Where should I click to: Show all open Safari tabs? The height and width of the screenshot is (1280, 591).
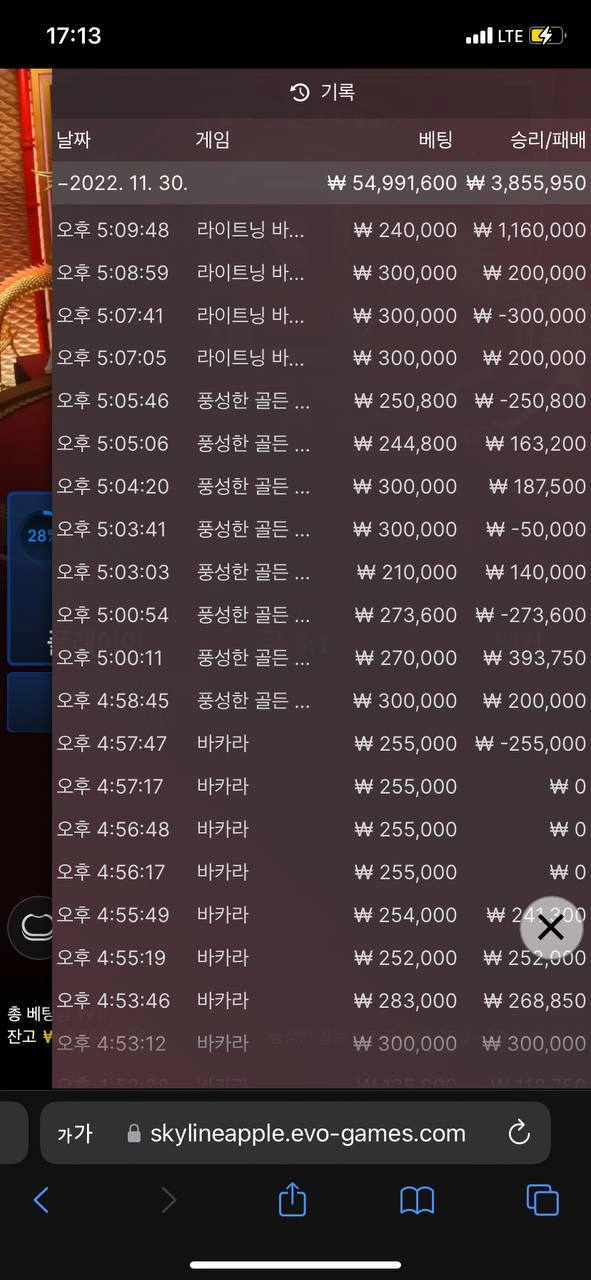(543, 1199)
